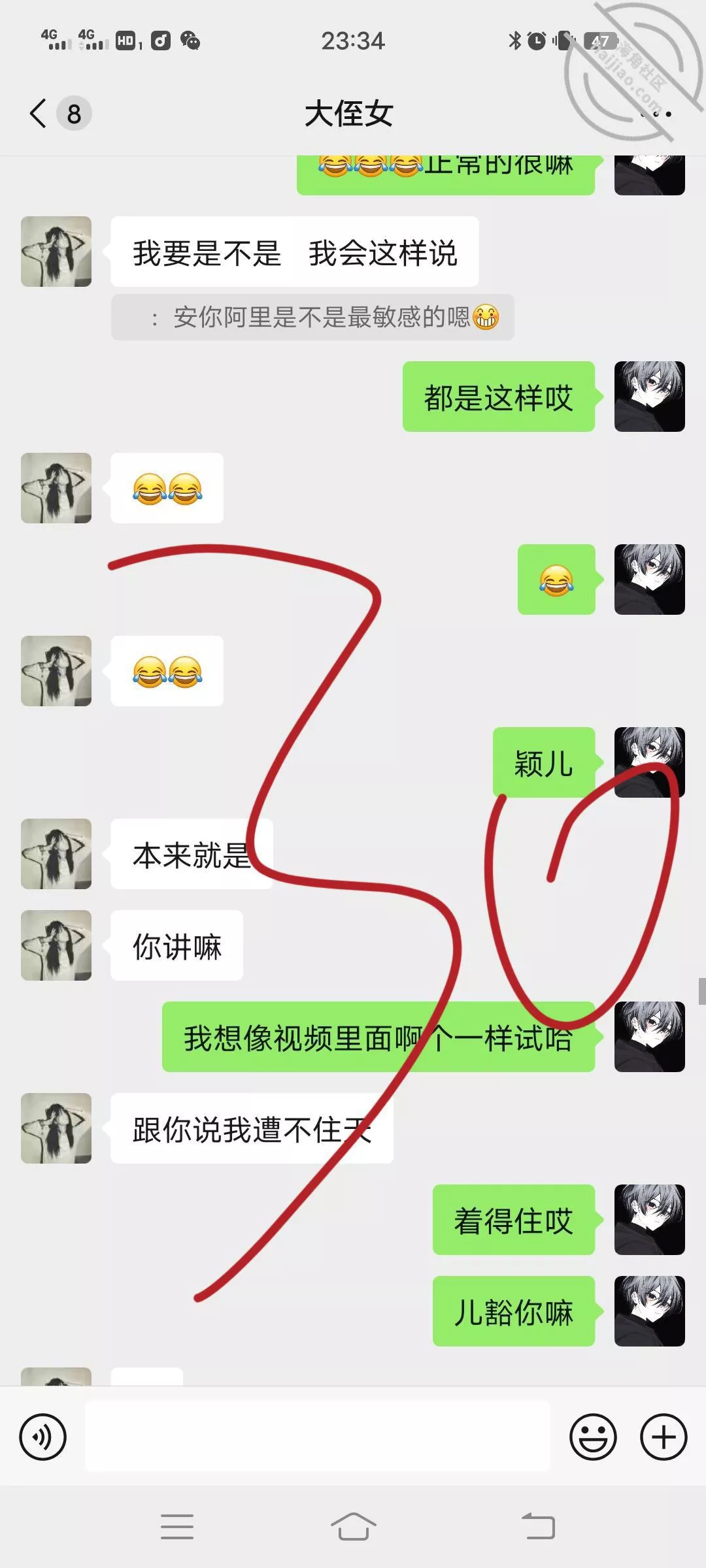Open the chat info overflow menu
This screenshot has width=706, height=1568.
point(656,114)
